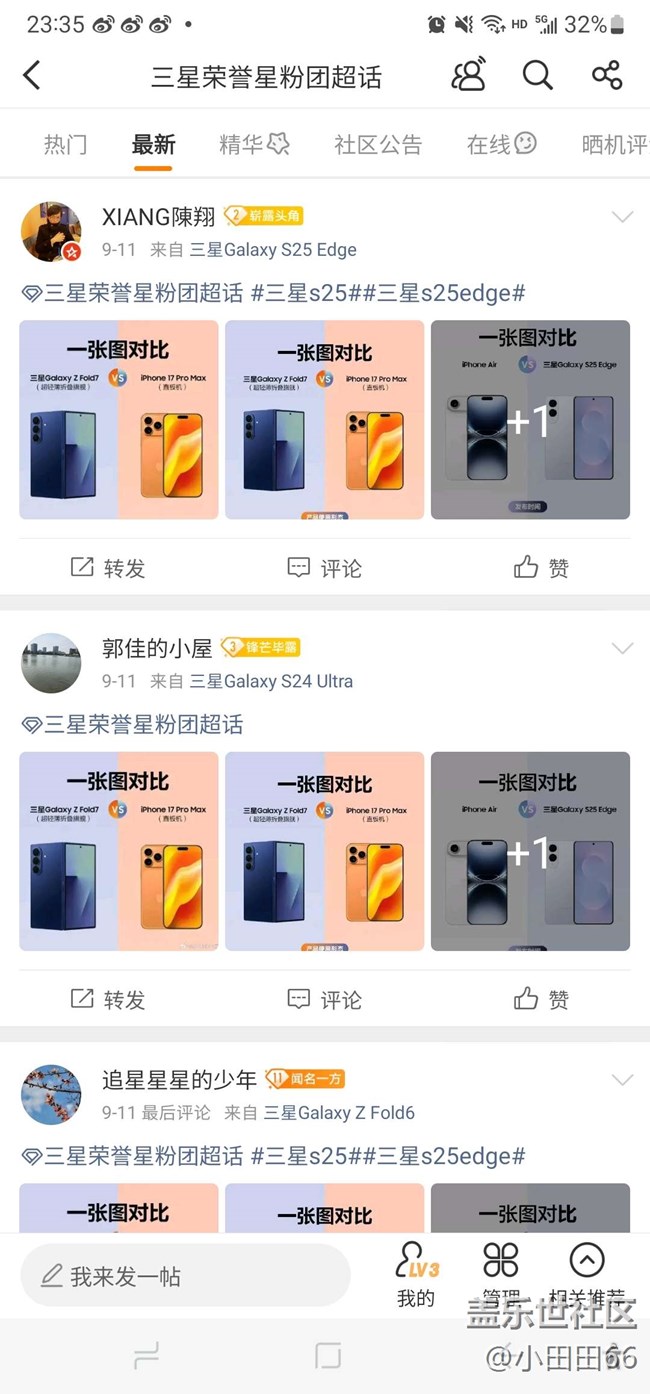Like XIANG陳翔's post

coord(541,568)
